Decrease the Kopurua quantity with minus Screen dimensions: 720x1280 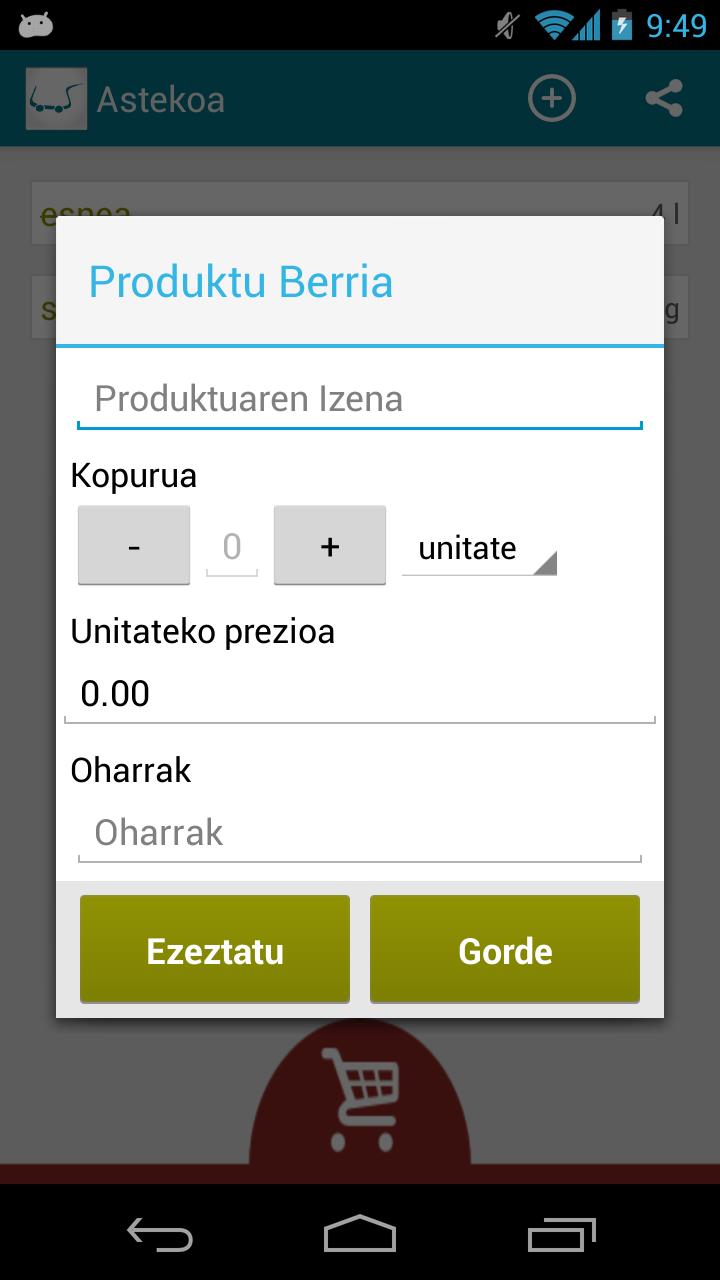[134, 546]
